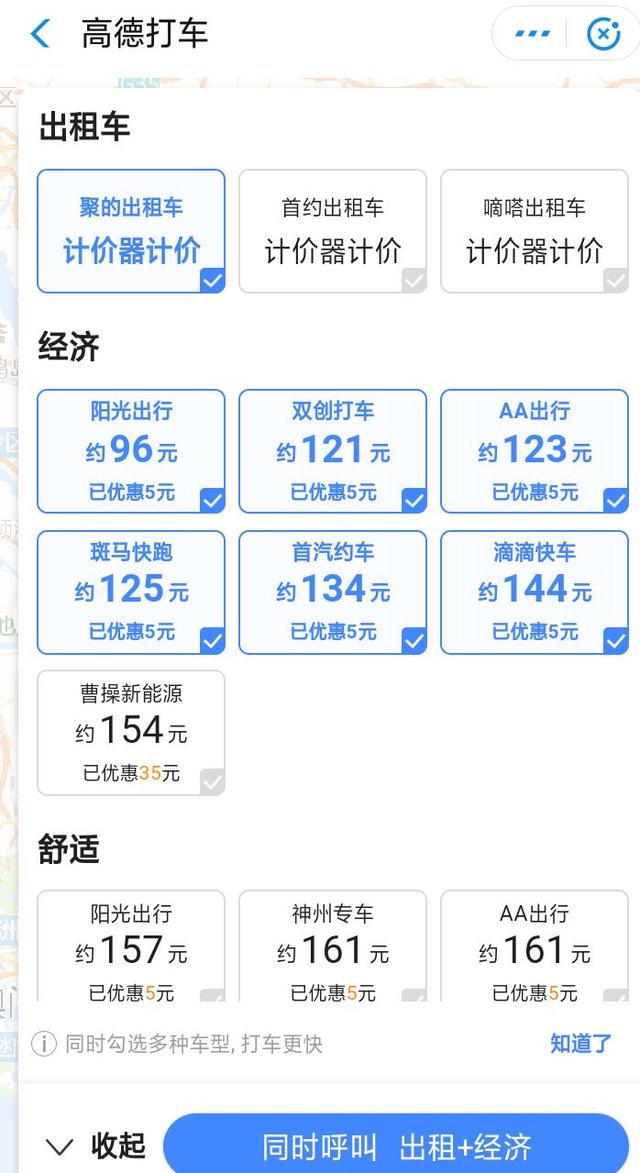Uncheck 首汽约车 at 134元
640x1173 pixels.
pos(332,592)
